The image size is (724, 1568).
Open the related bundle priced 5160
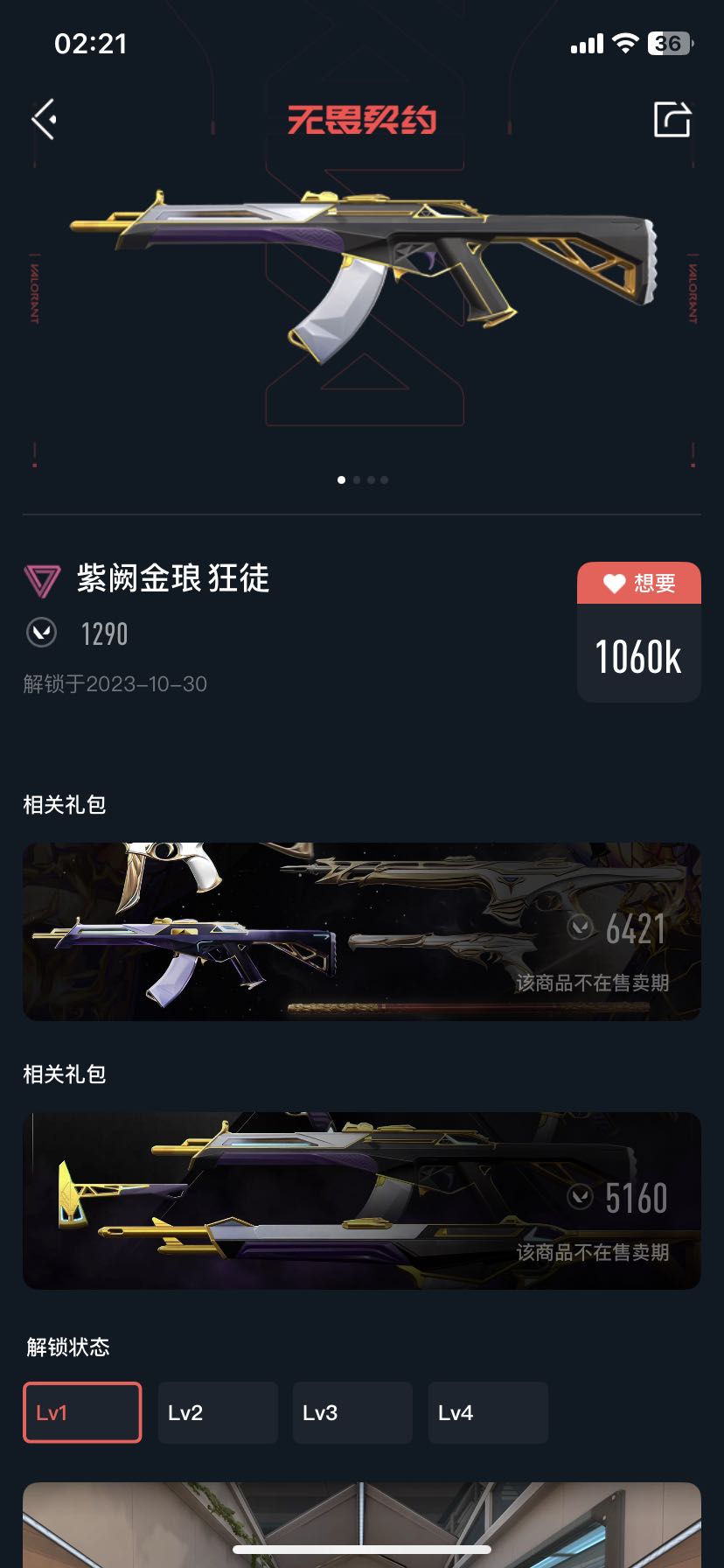click(x=361, y=1200)
